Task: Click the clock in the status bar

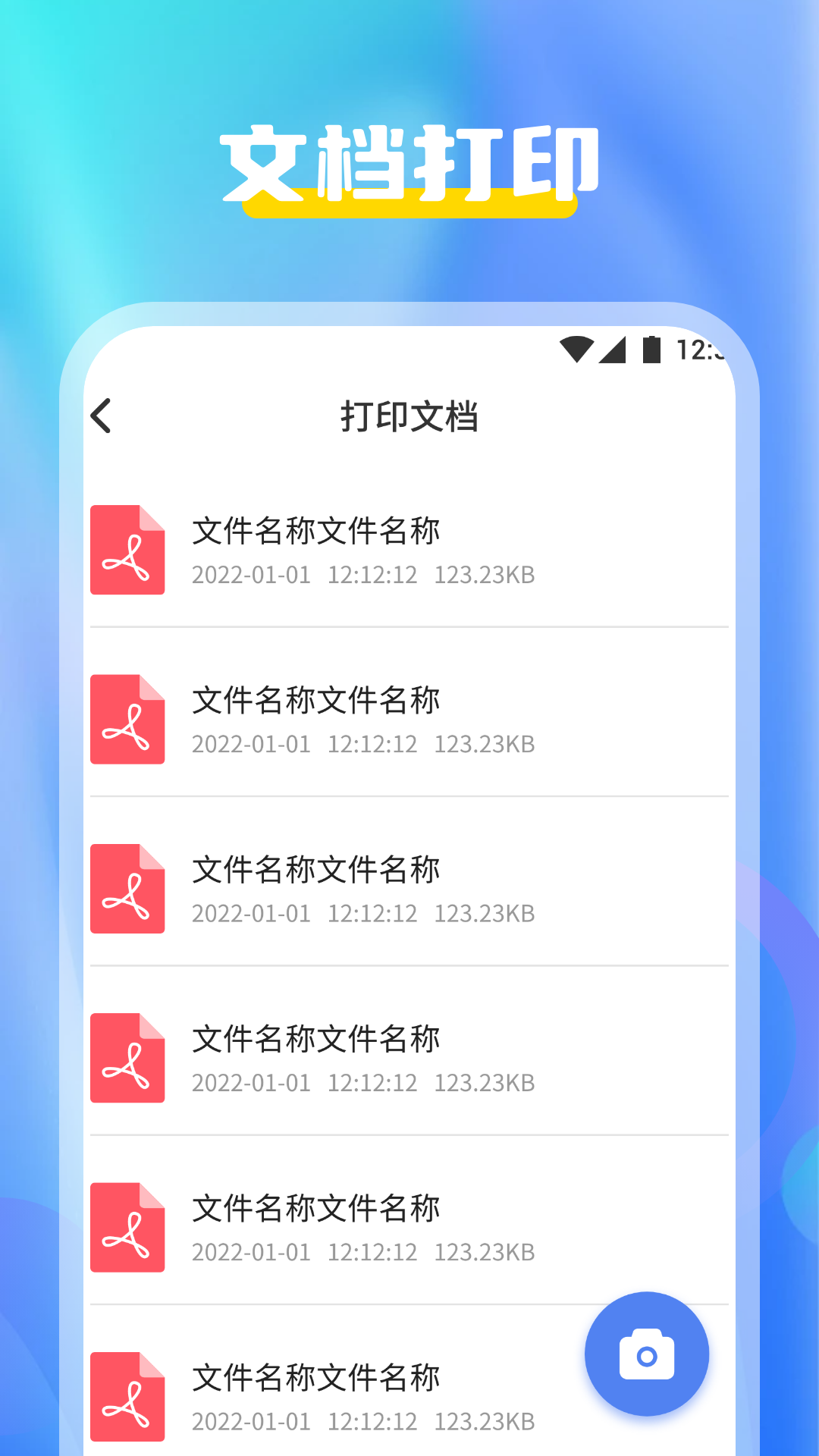Action: pyautogui.click(x=701, y=348)
